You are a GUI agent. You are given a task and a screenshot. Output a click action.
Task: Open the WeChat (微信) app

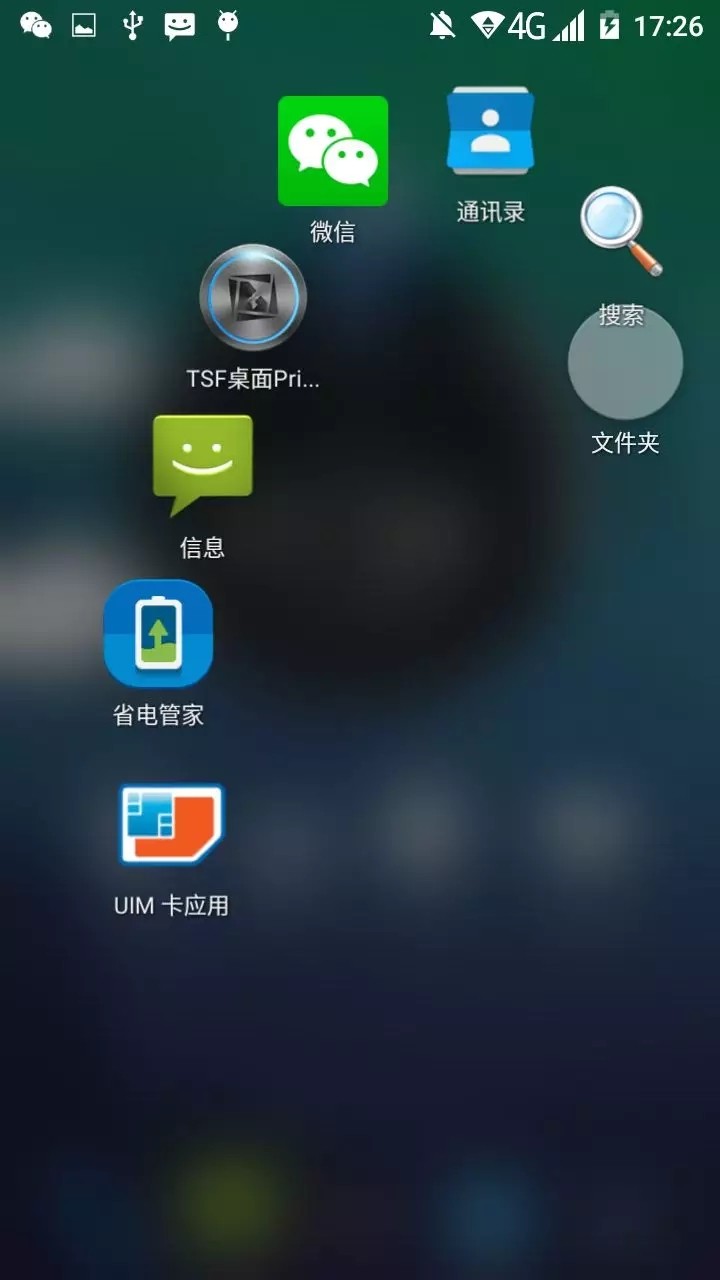333,152
